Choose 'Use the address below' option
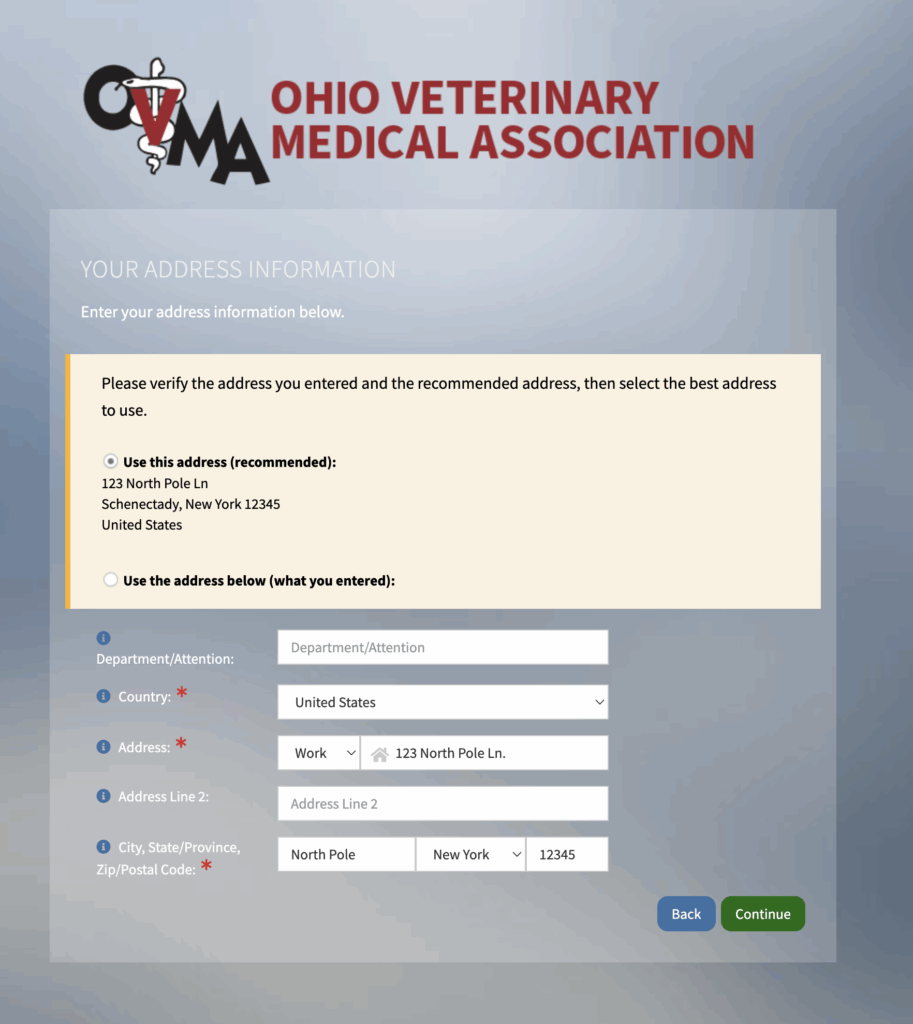The image size is (913, 1024). click(111, 580)
